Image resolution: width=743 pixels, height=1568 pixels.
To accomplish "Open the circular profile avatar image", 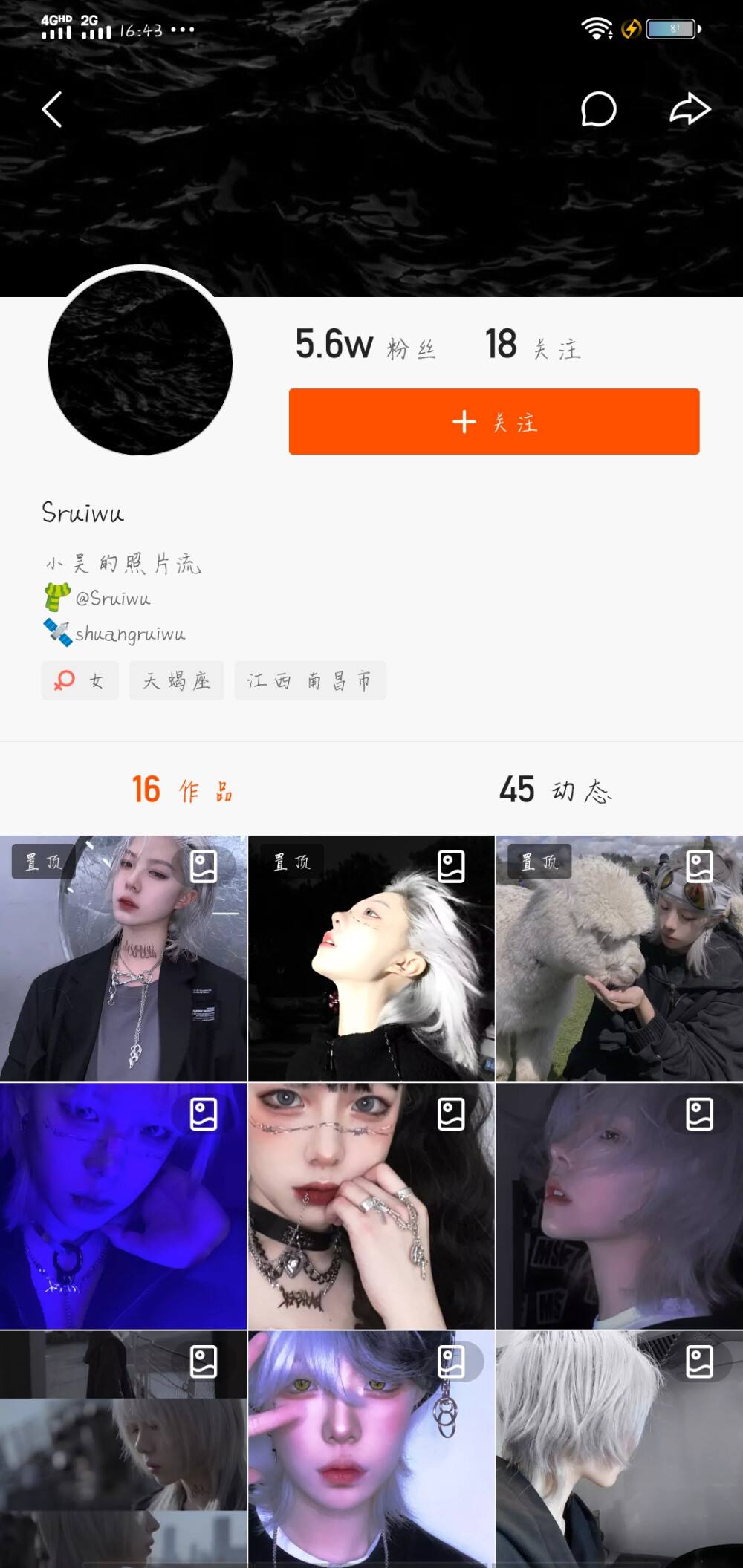I will point(140,362).
